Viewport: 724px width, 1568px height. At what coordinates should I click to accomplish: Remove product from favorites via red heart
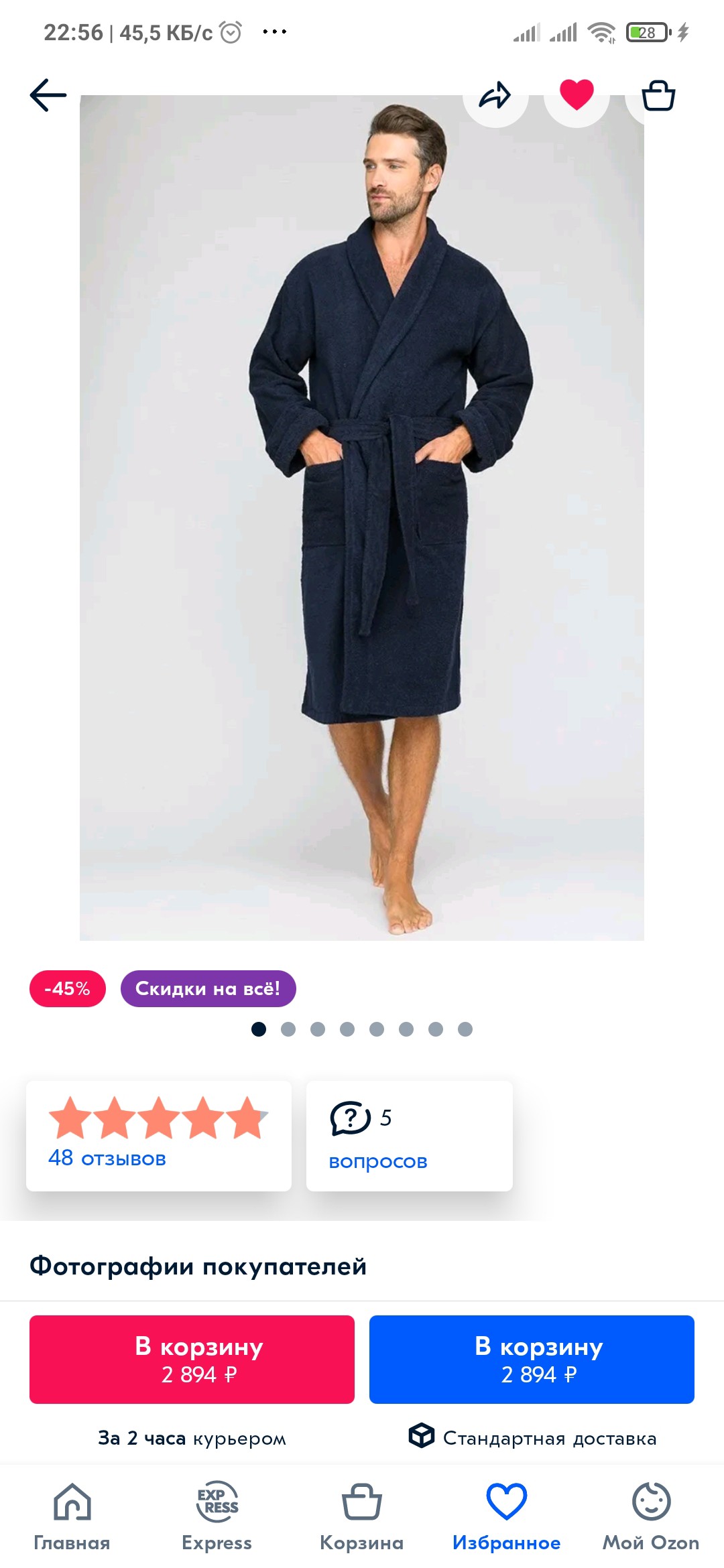coord(577,95)
